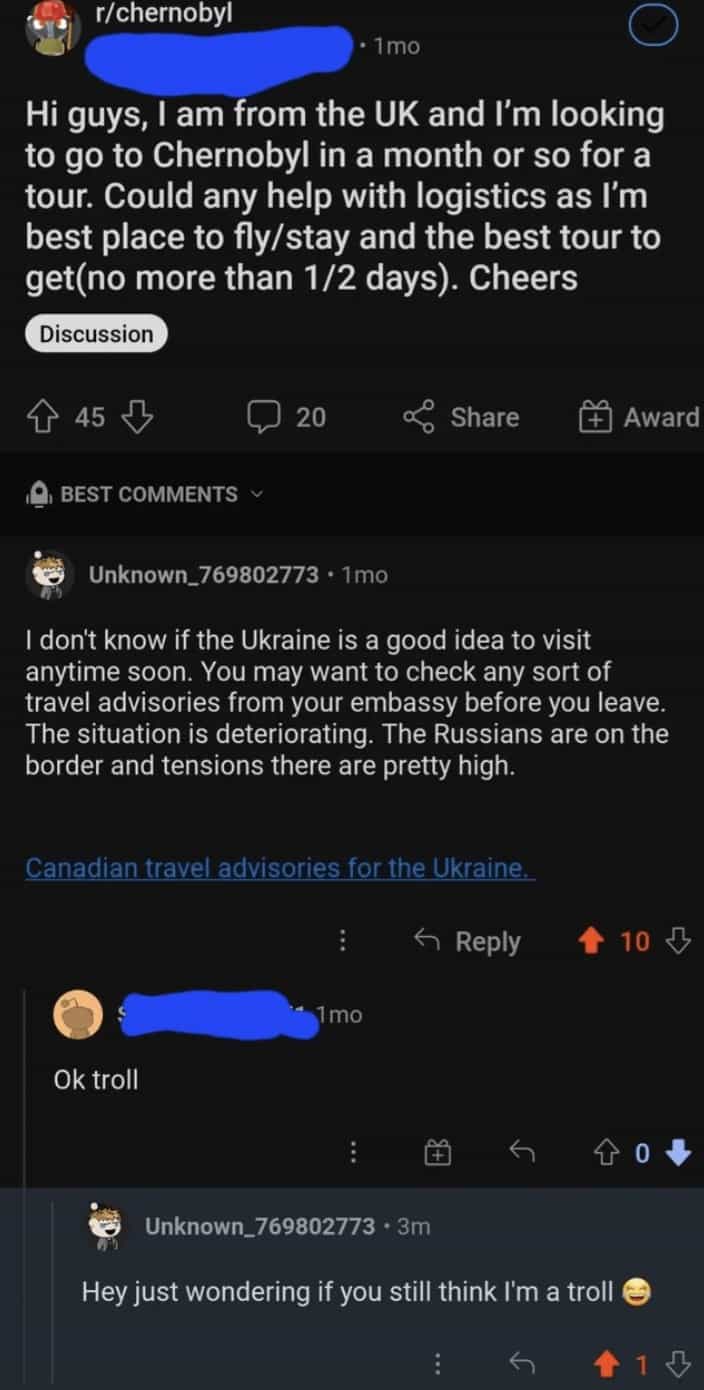Downvote the travel advisory comment
The height and width of the screenshot is (1390, 704).
pos(678,941)
